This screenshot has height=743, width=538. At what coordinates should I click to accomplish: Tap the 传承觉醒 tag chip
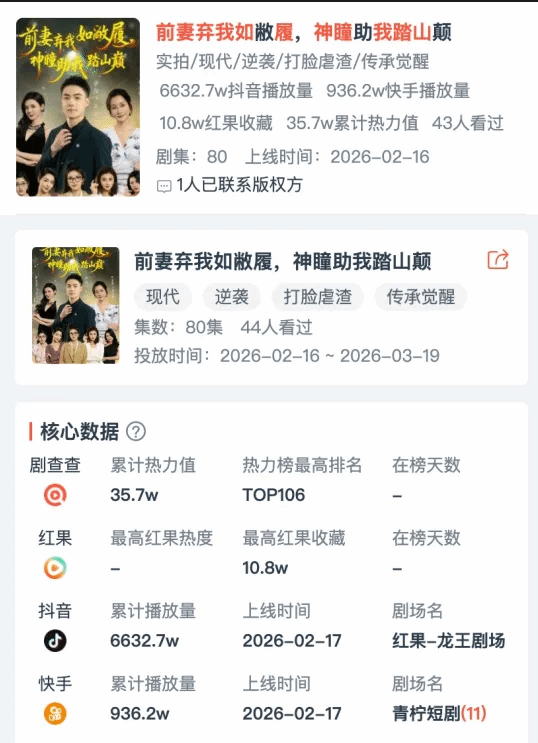pyautogui.click(x=420, y=297)
